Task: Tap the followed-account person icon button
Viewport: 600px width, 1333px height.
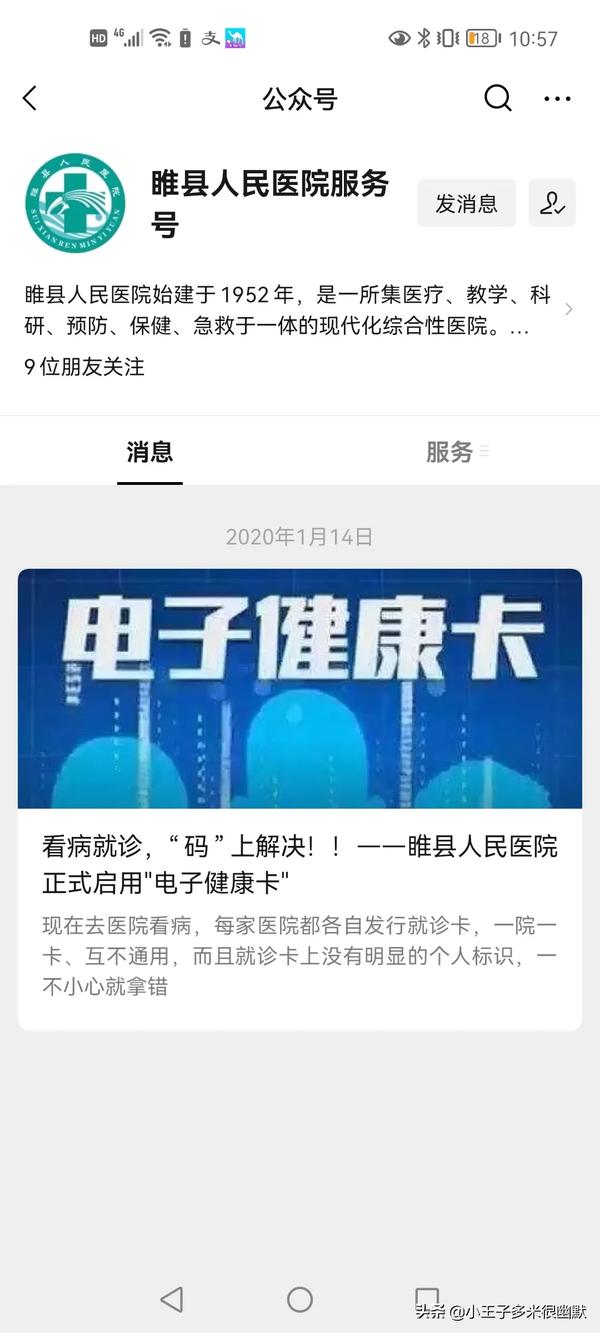Action: tap(552, 203)
